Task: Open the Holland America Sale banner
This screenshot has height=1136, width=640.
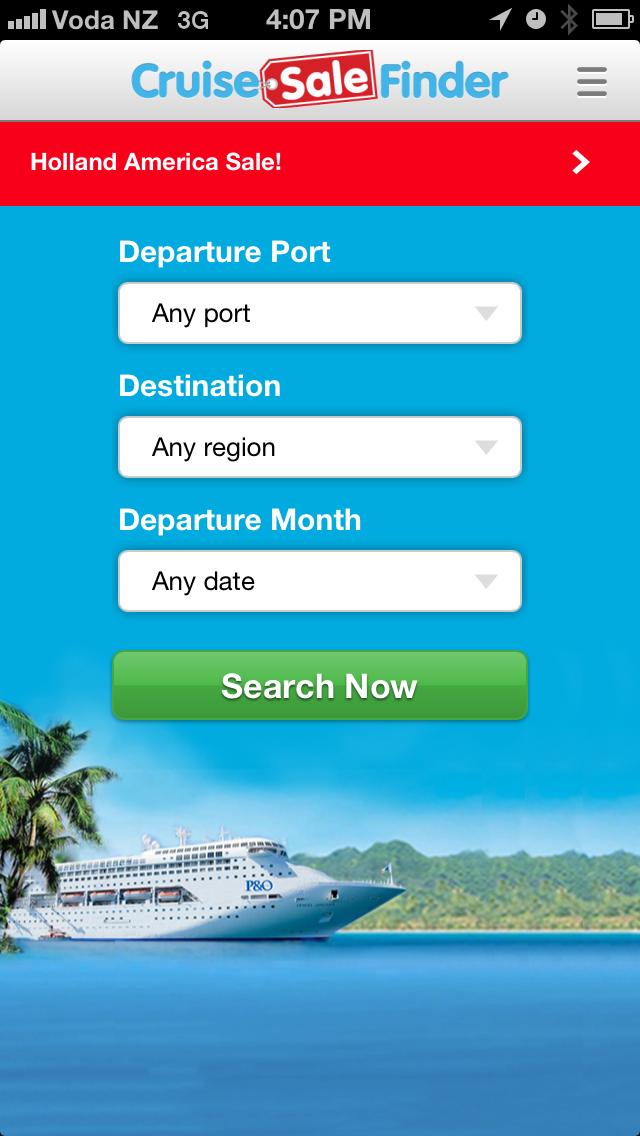Action: tap(320, 163)
